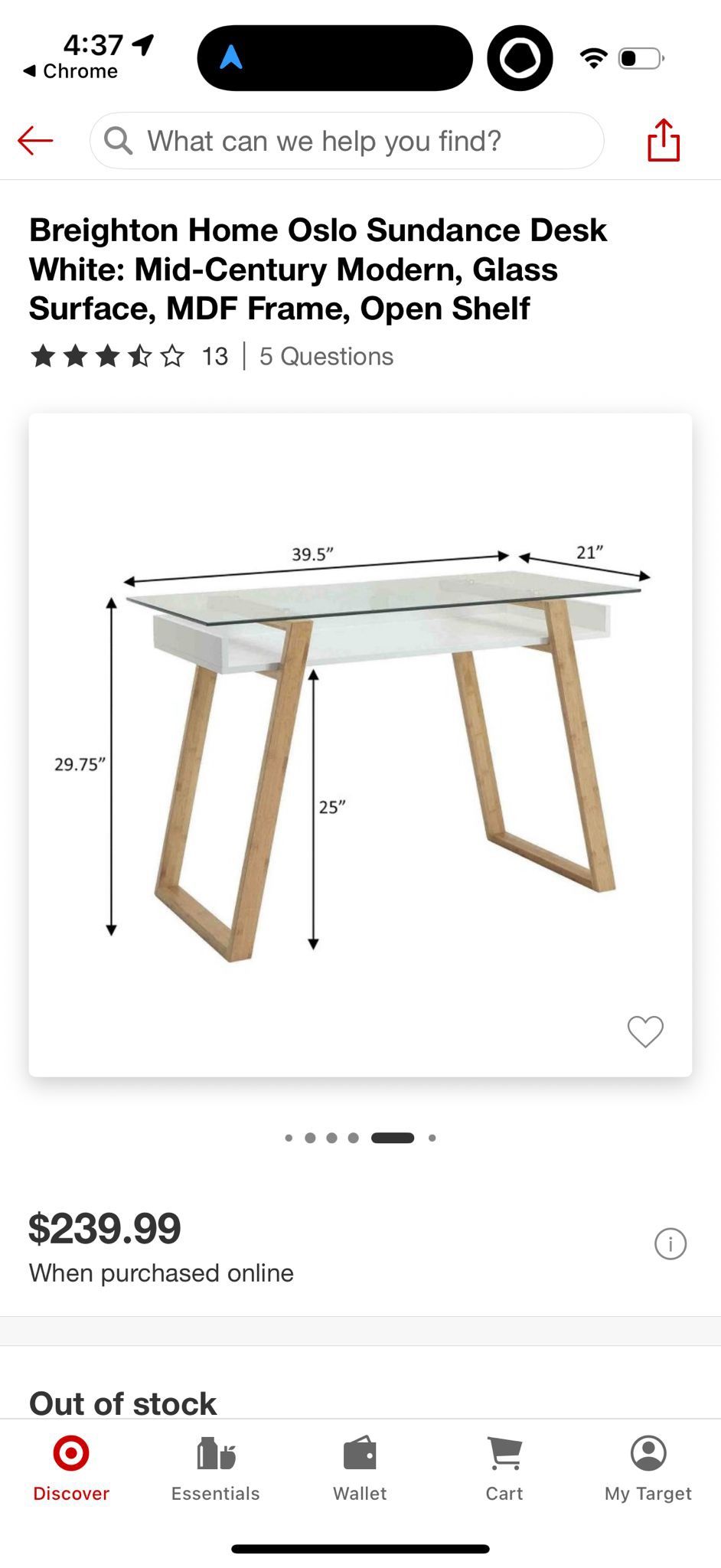Switch to the Discover tab

click(71, 1468)
